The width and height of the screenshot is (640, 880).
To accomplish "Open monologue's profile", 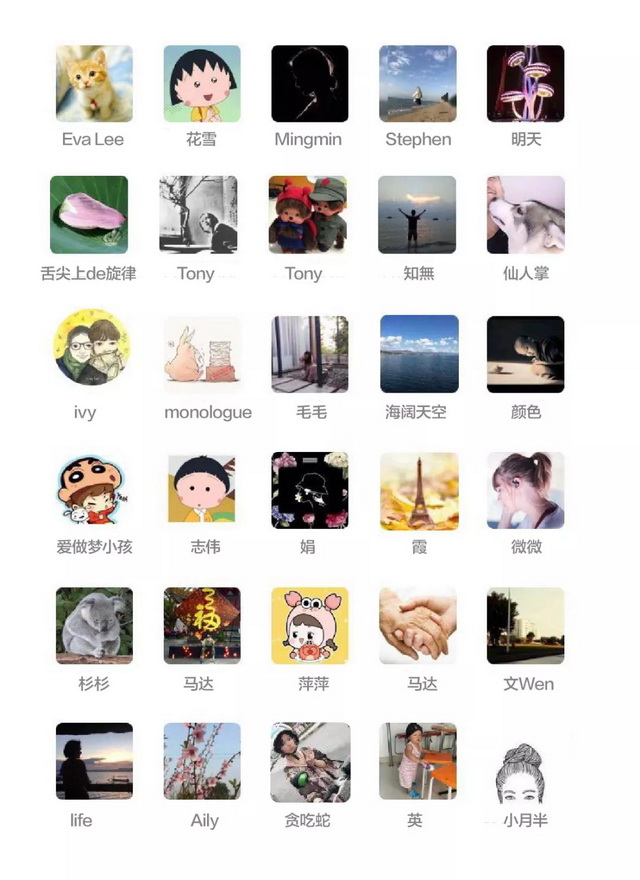I will 203,354.
